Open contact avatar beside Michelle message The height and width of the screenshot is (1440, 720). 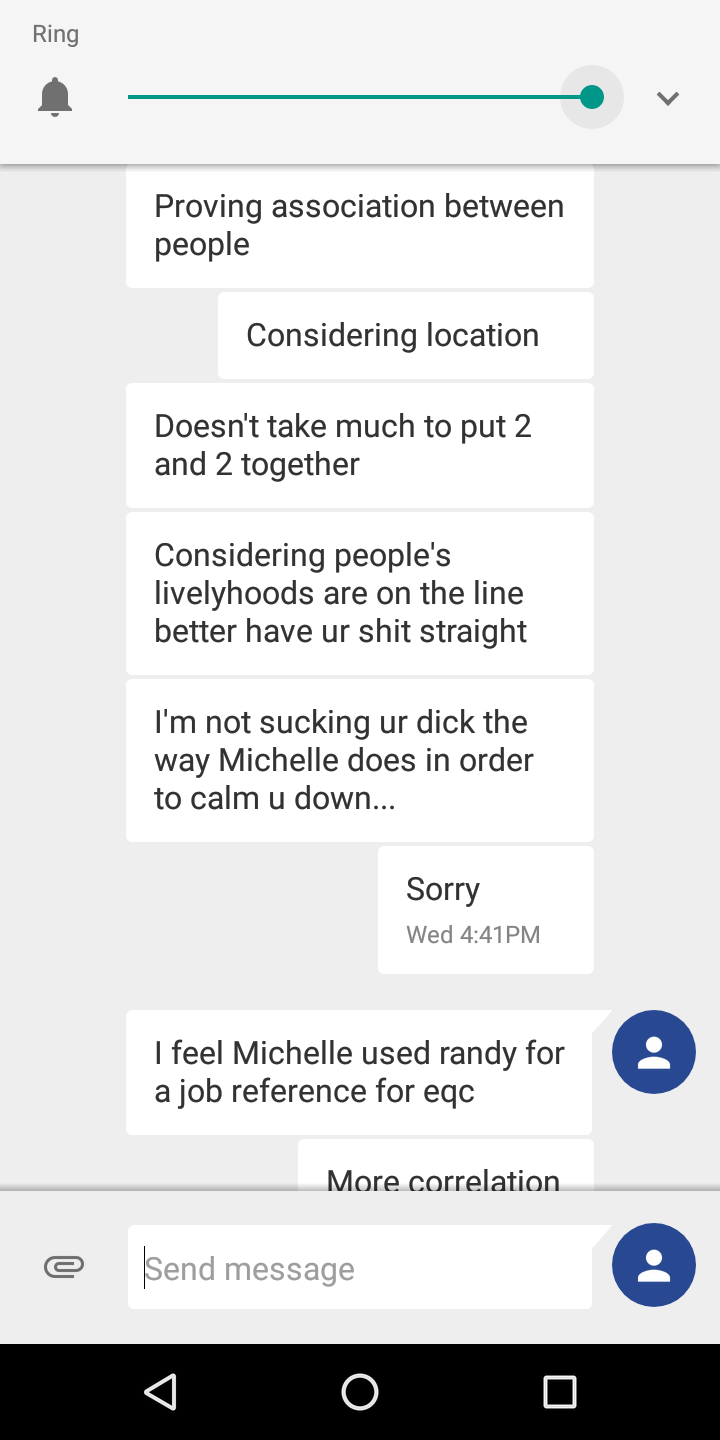(x=653, y=1052)
